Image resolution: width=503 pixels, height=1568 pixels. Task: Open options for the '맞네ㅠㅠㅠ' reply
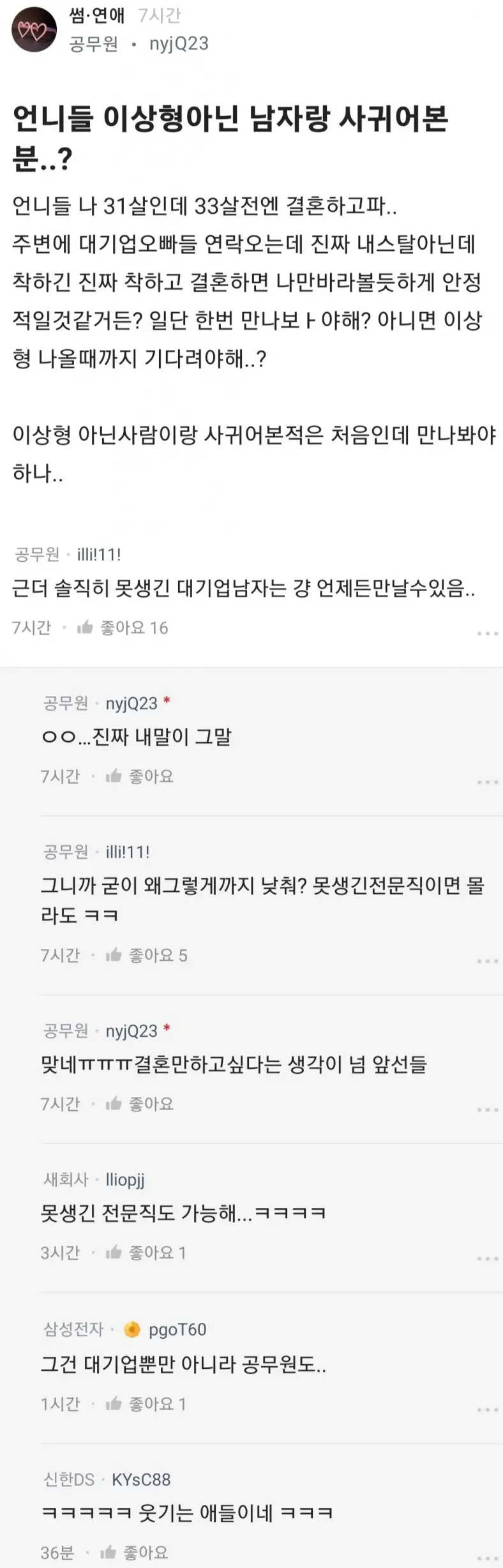pyautogui.click(x=487, y=1110)
